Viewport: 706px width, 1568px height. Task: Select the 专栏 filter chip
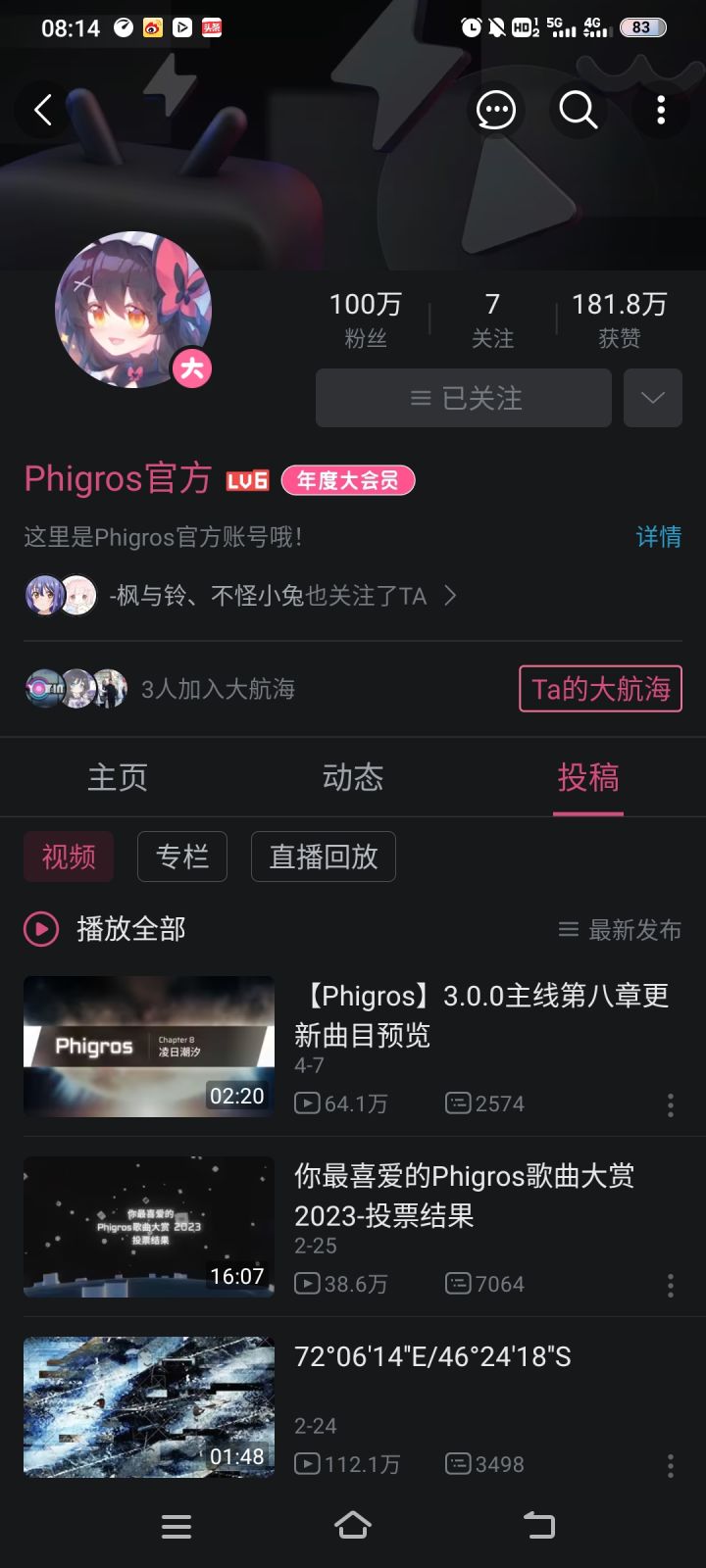click(x=181, y=857)
